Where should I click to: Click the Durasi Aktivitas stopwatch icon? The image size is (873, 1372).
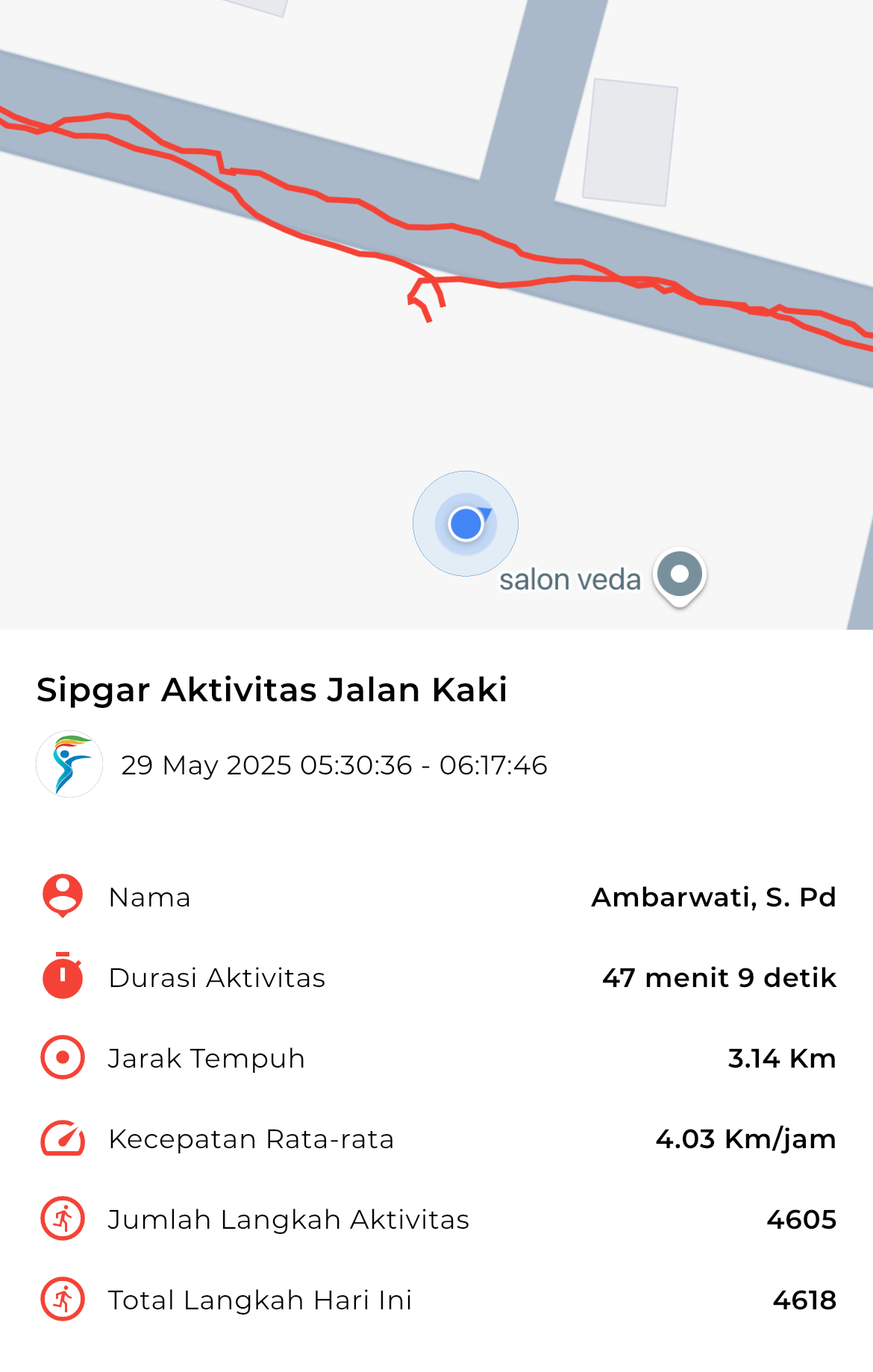(63, 977)
